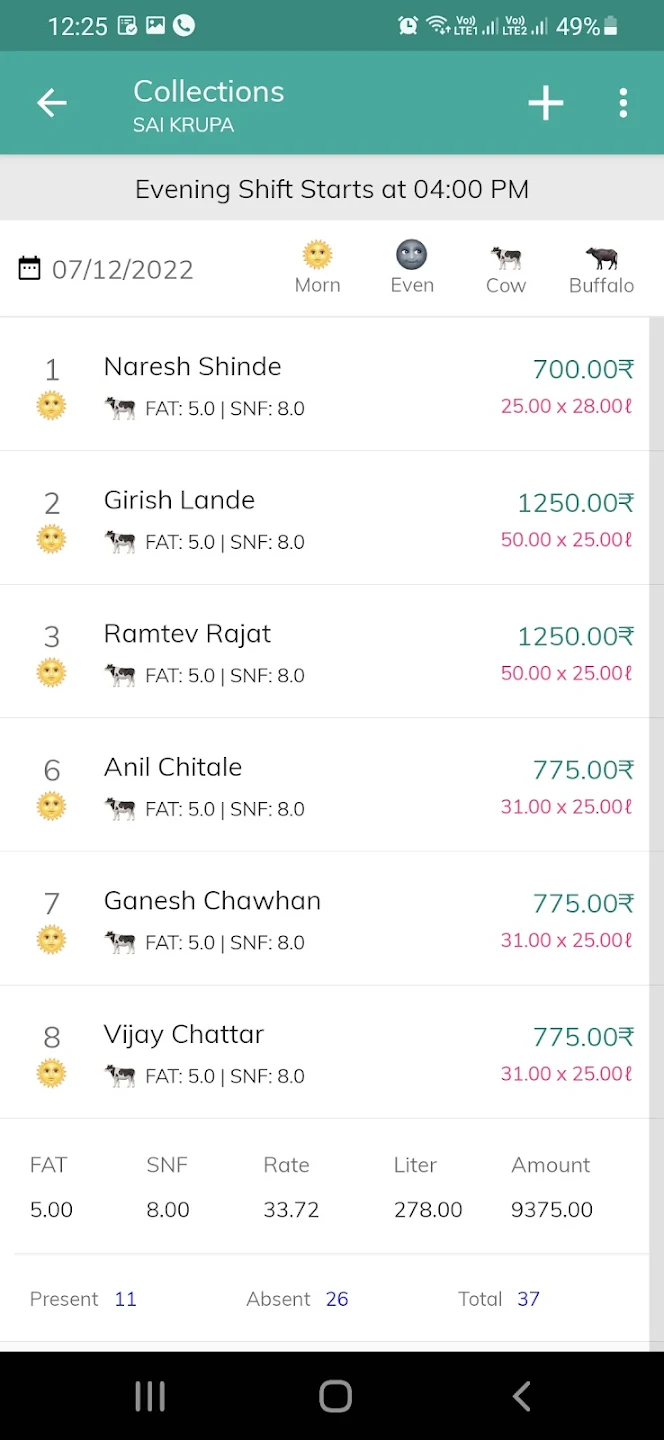
Task: Open the date picker showing 07/12/2022
Action: click(106, 269)
